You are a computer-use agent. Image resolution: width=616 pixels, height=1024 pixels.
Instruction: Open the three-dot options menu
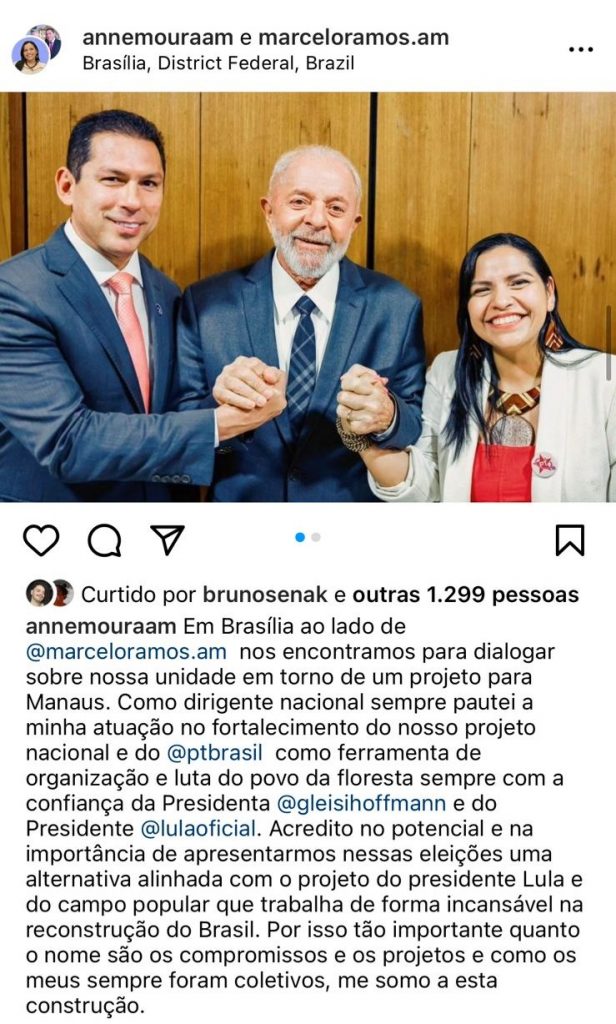(x=580, y=49)
